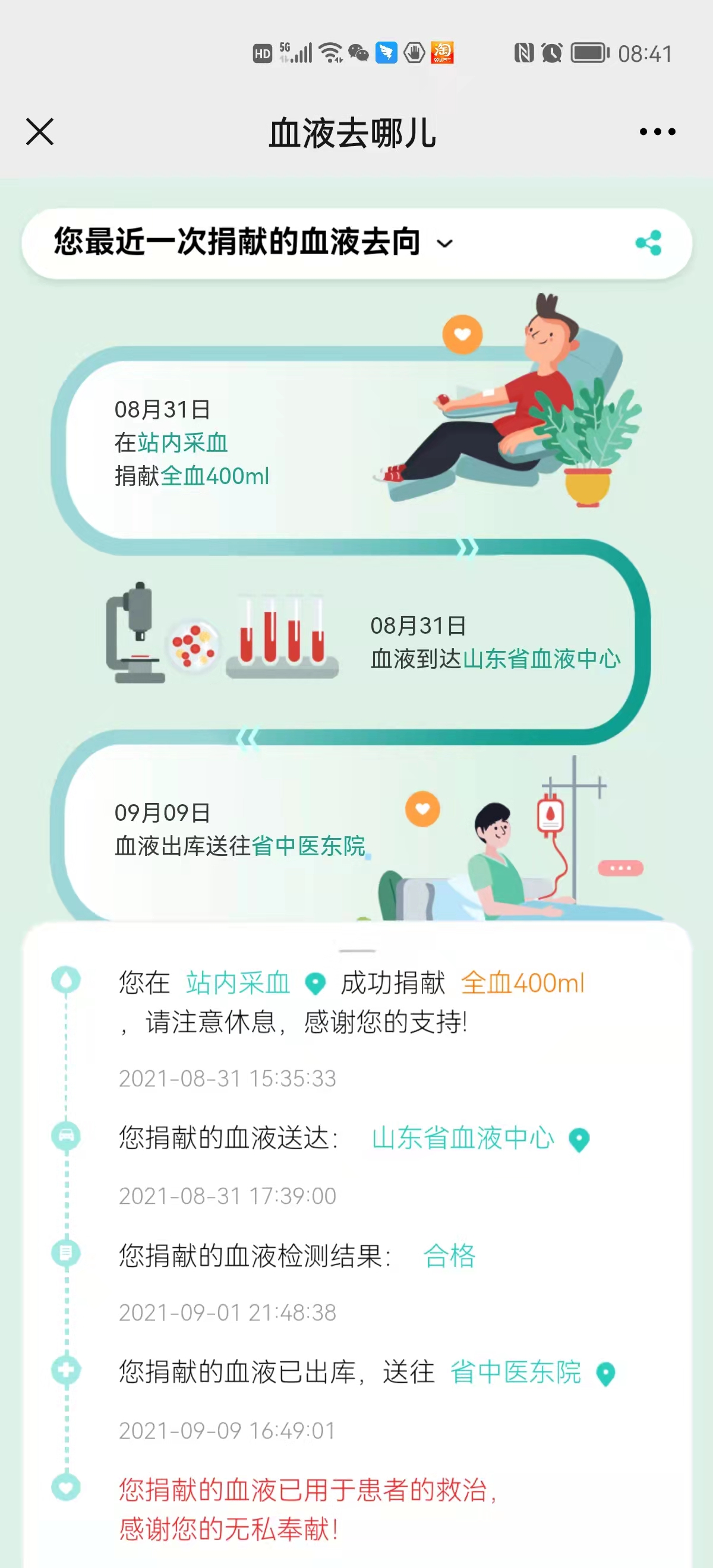Expand the 您最近一次捐献的血液去向 dropdown
The image size is (713, 1568).
(x=445, y=244)
